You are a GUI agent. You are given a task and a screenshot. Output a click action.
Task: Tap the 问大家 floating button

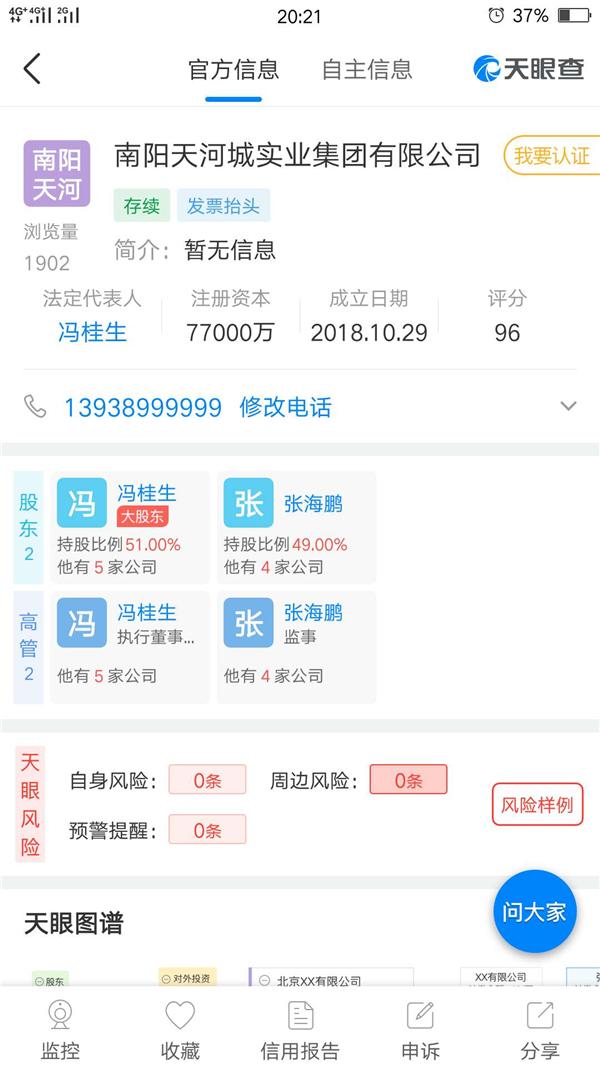pyautogui.click(x=534, y=912)
